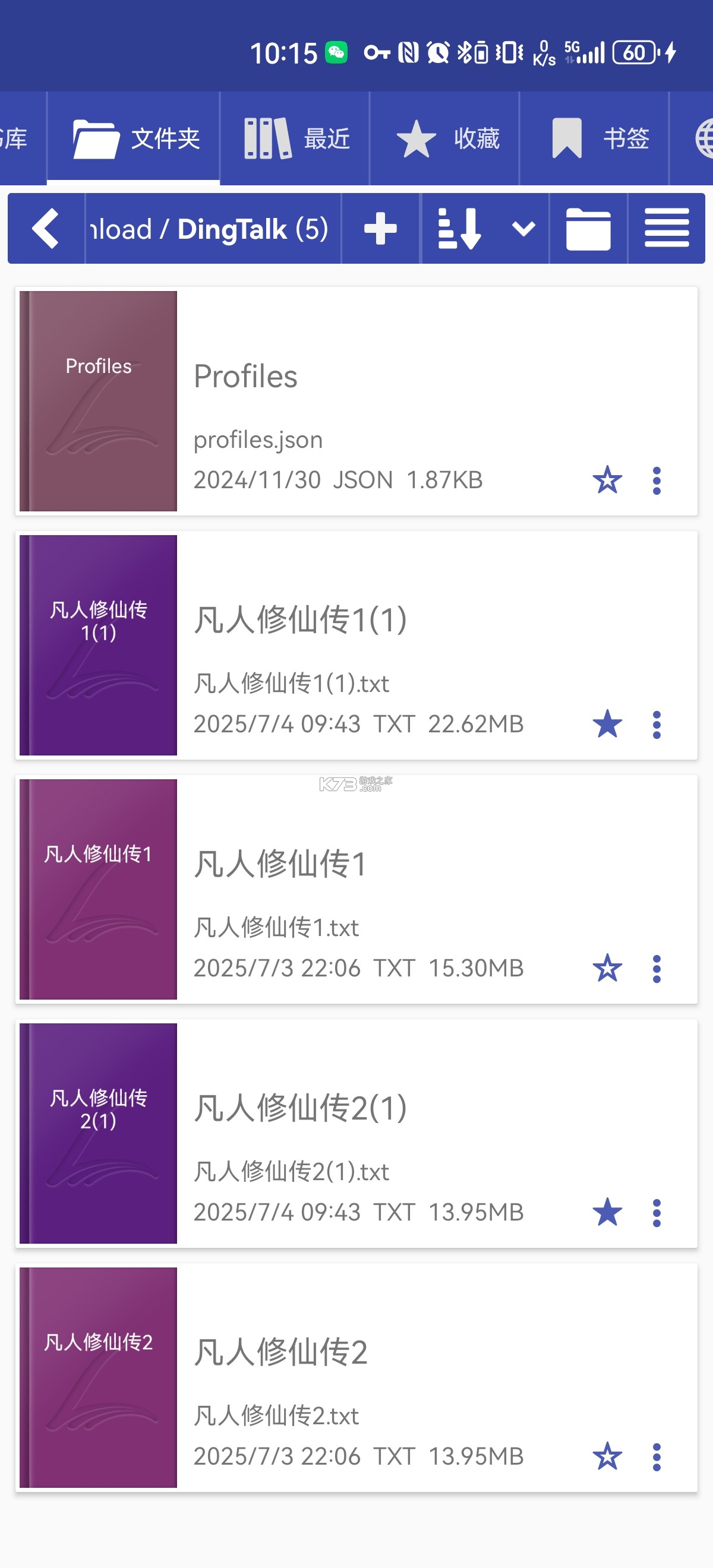Open three-dot menu for 凡人修仙传2(1).txt
713x1568 pixels.
657,1212
